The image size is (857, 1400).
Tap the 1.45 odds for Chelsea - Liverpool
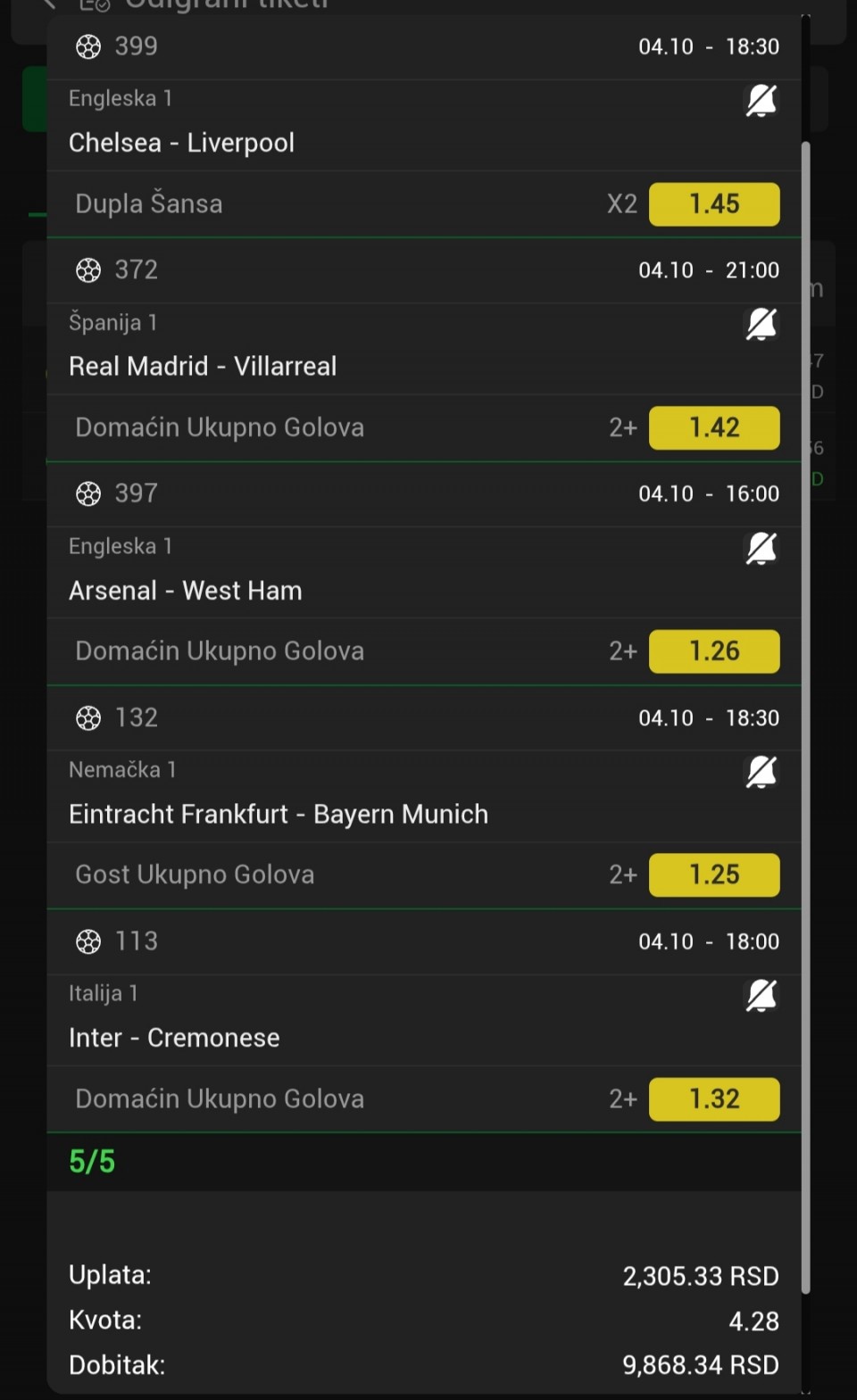pyautogui.click(x=714, y=204)
